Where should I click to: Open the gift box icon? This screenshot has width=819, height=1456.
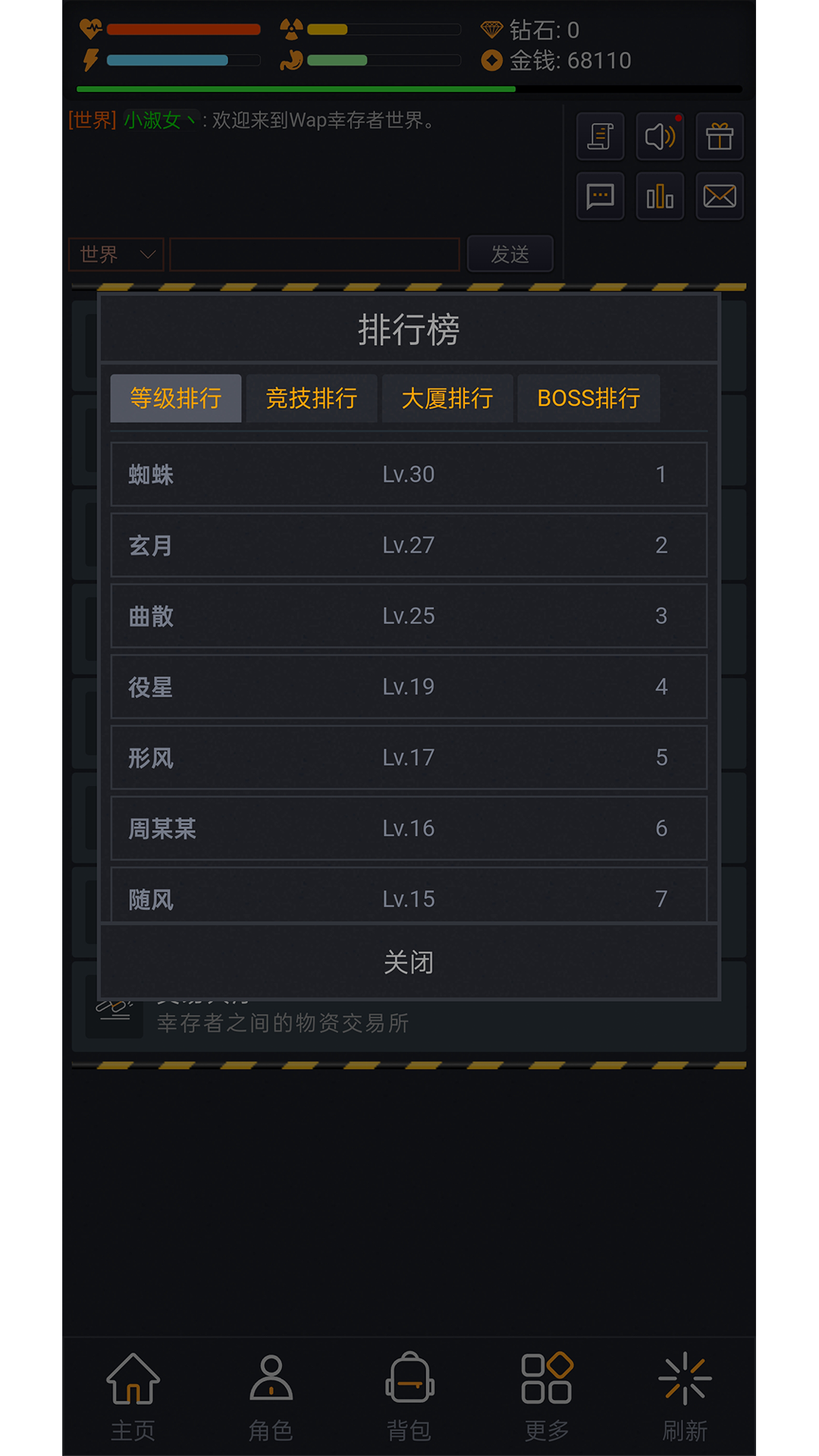(718, 136)
